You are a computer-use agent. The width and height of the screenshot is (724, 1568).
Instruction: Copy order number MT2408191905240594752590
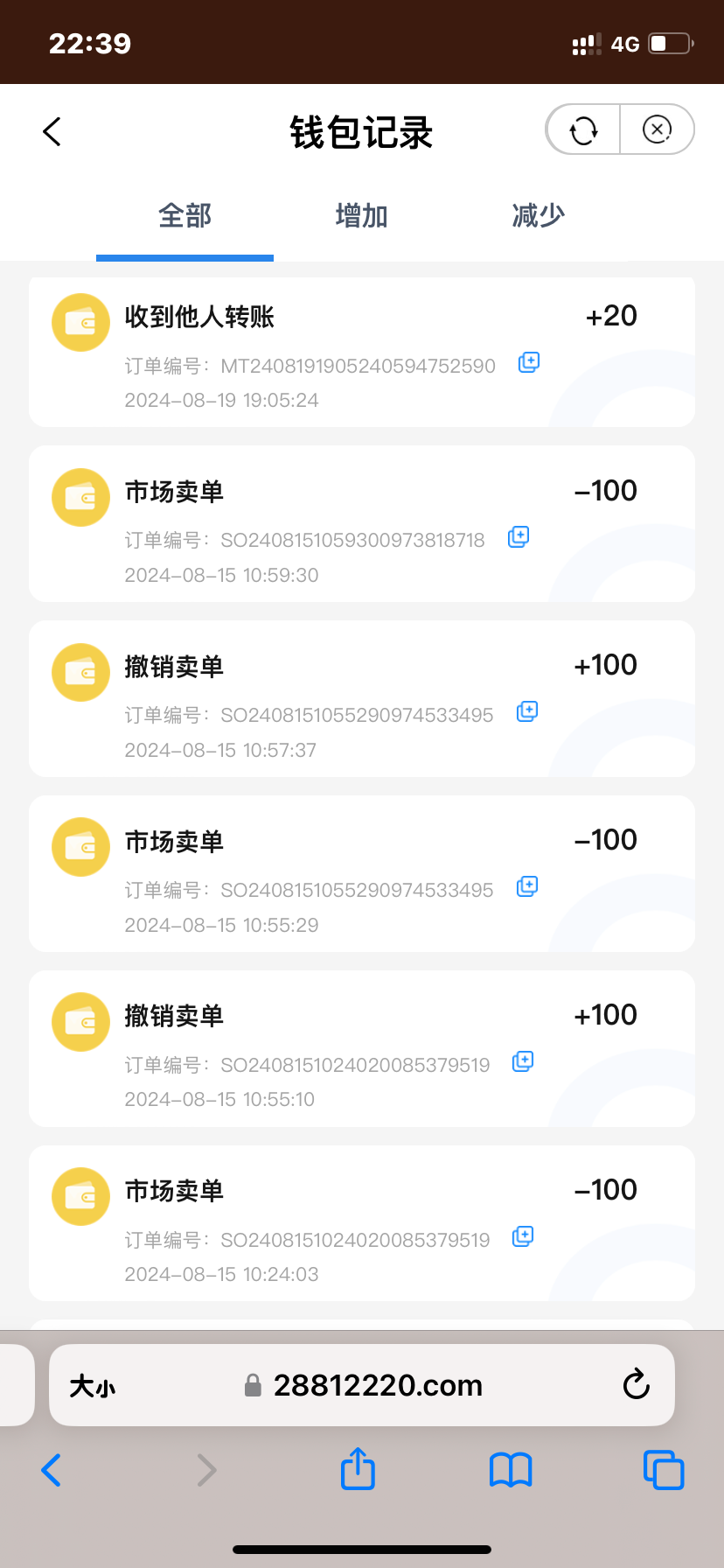click(529, 362)
